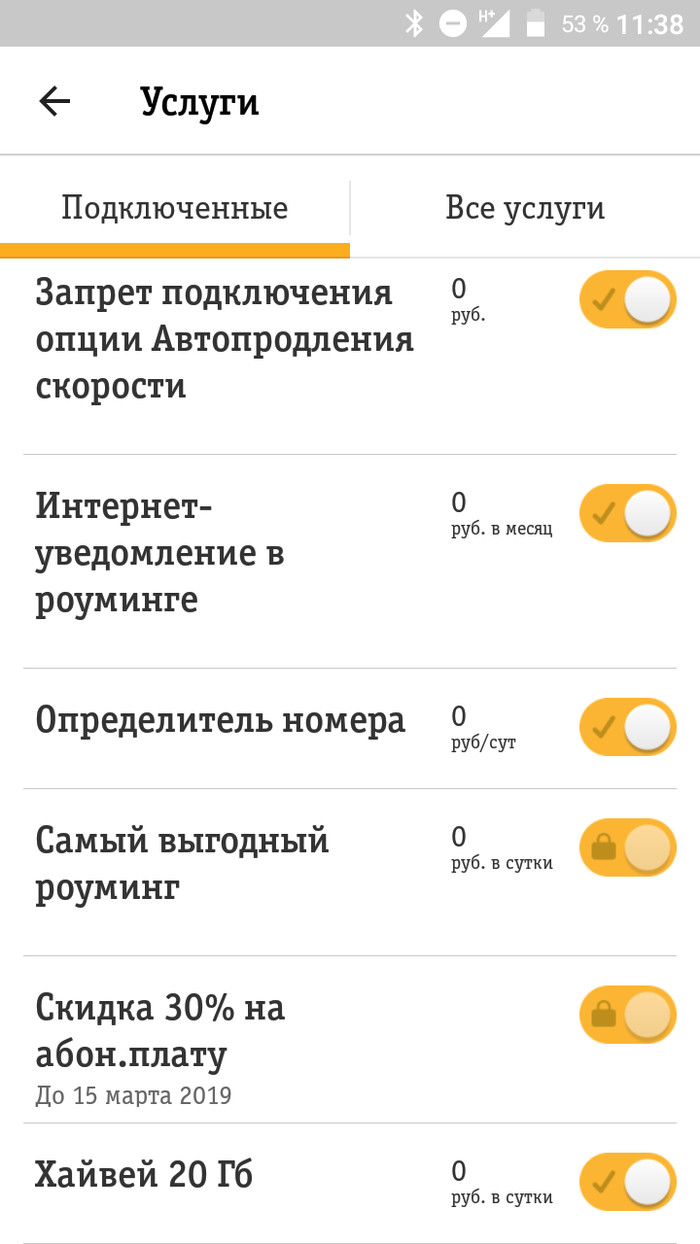The height and width of the screenshot is (1244, 700).
Task: Tap the locked Самый выгодный роуминг switch
Action: (x=628, y=847)
